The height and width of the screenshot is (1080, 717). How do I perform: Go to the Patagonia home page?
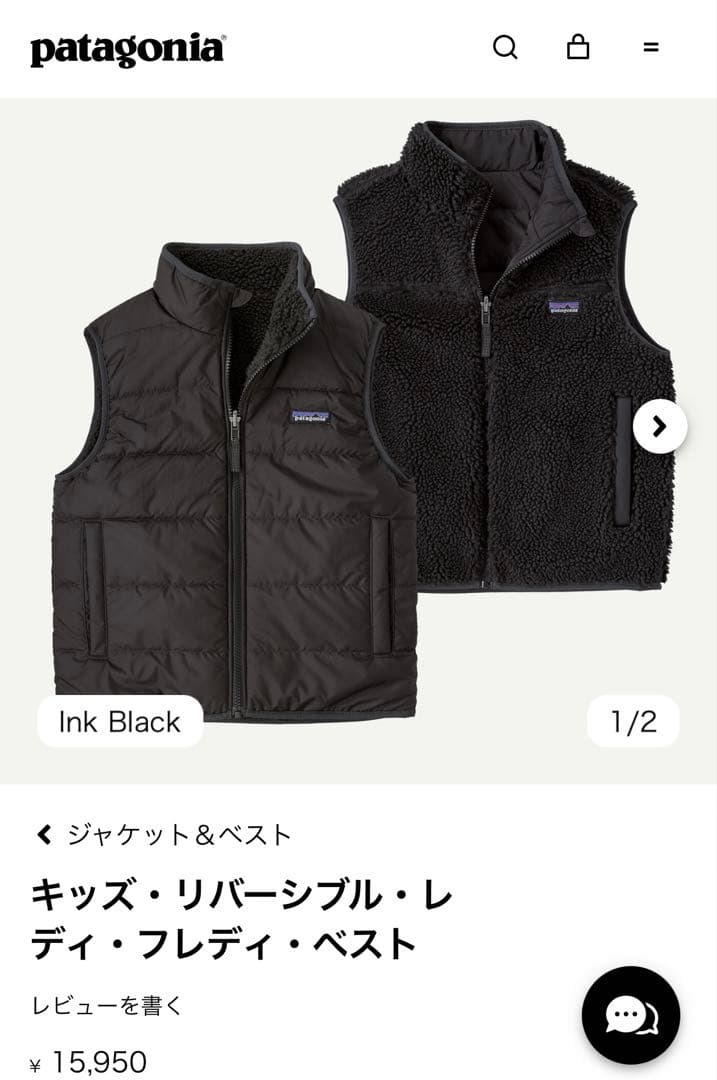(x=128, y=49)
